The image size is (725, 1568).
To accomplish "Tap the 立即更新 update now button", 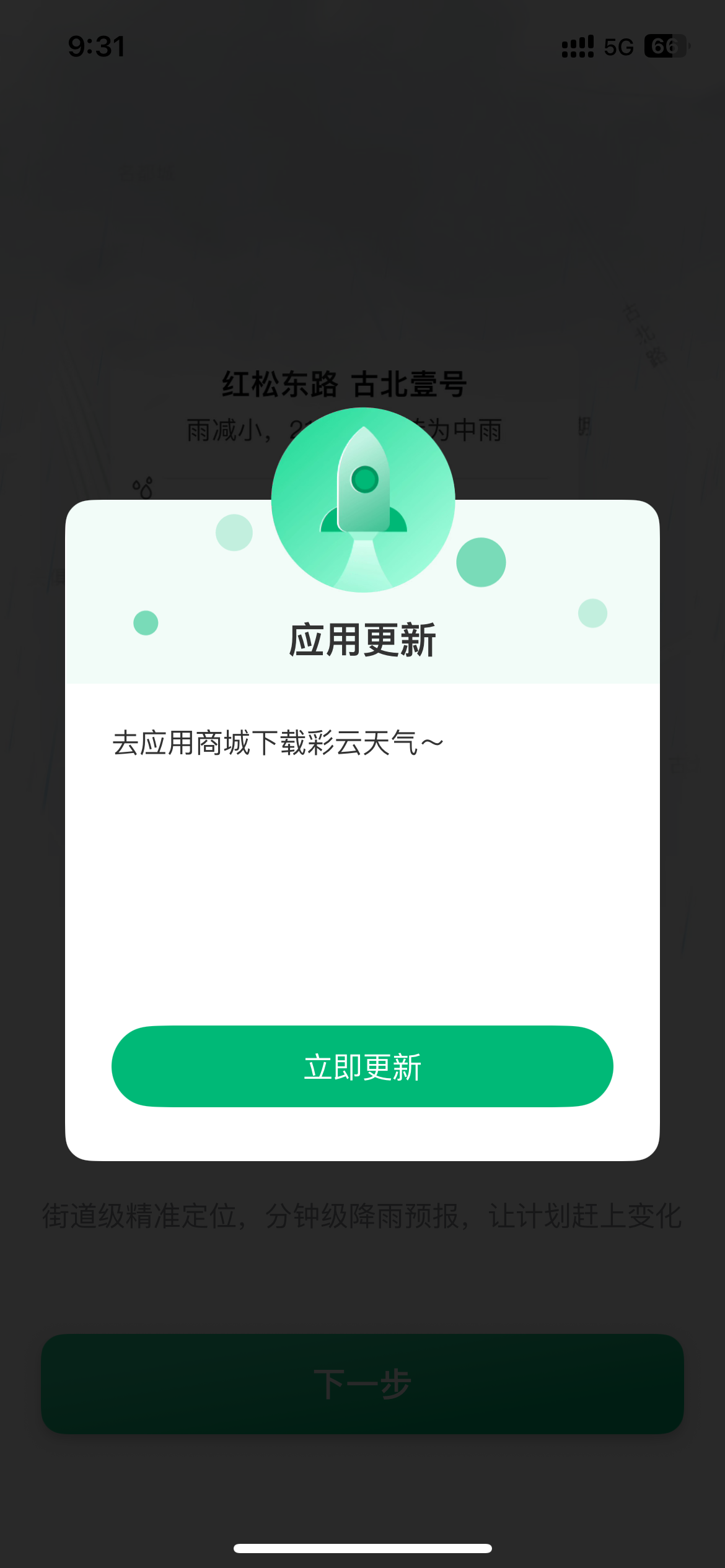I will tap(362, 1066).
